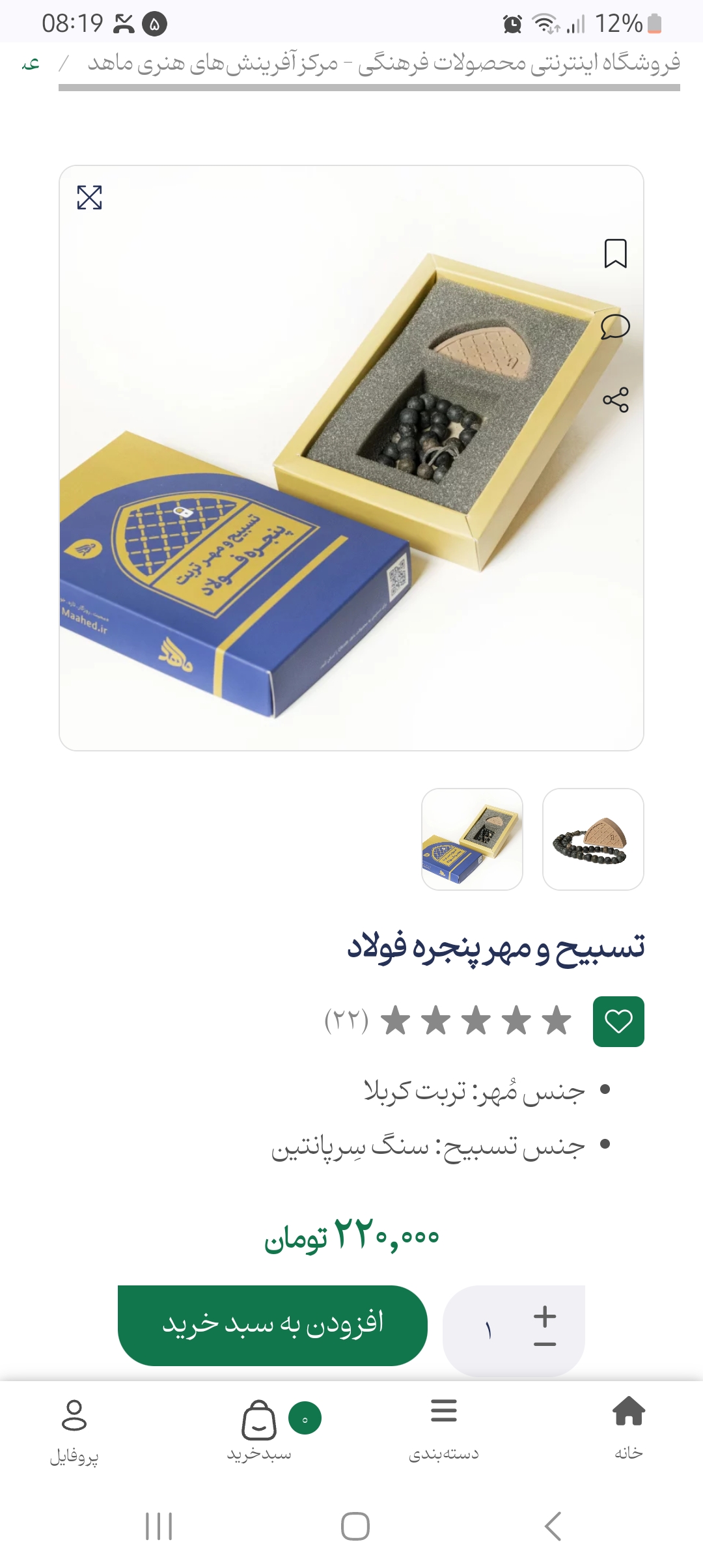Open the comments bubble icon
This screenshot has width=703, height=1568.
615,327
